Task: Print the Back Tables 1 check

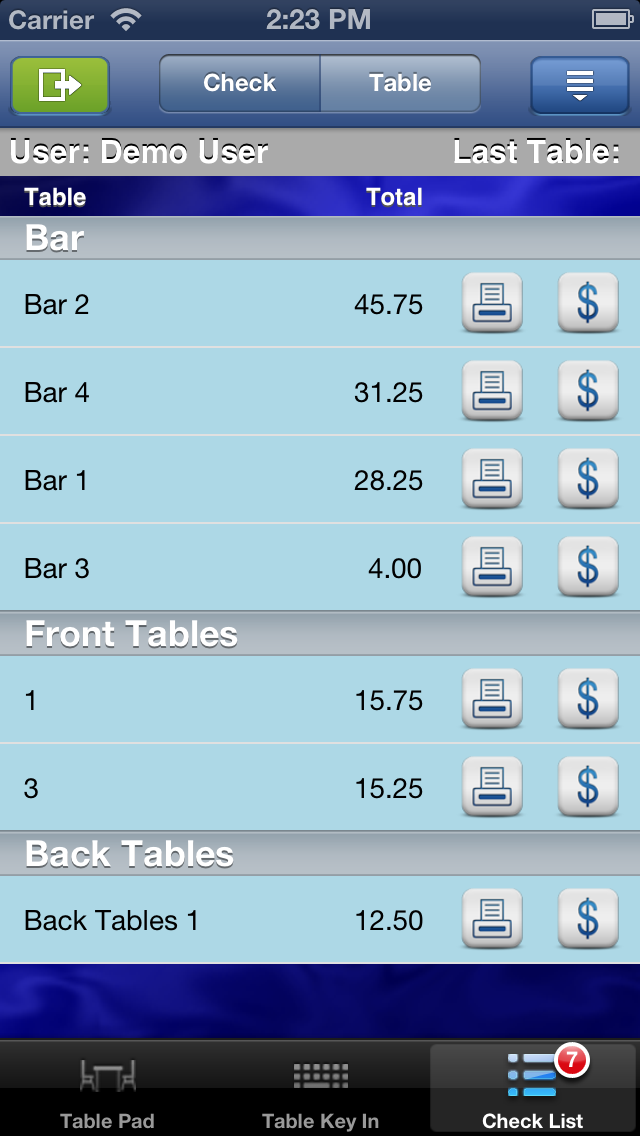Action: (492, 919)
